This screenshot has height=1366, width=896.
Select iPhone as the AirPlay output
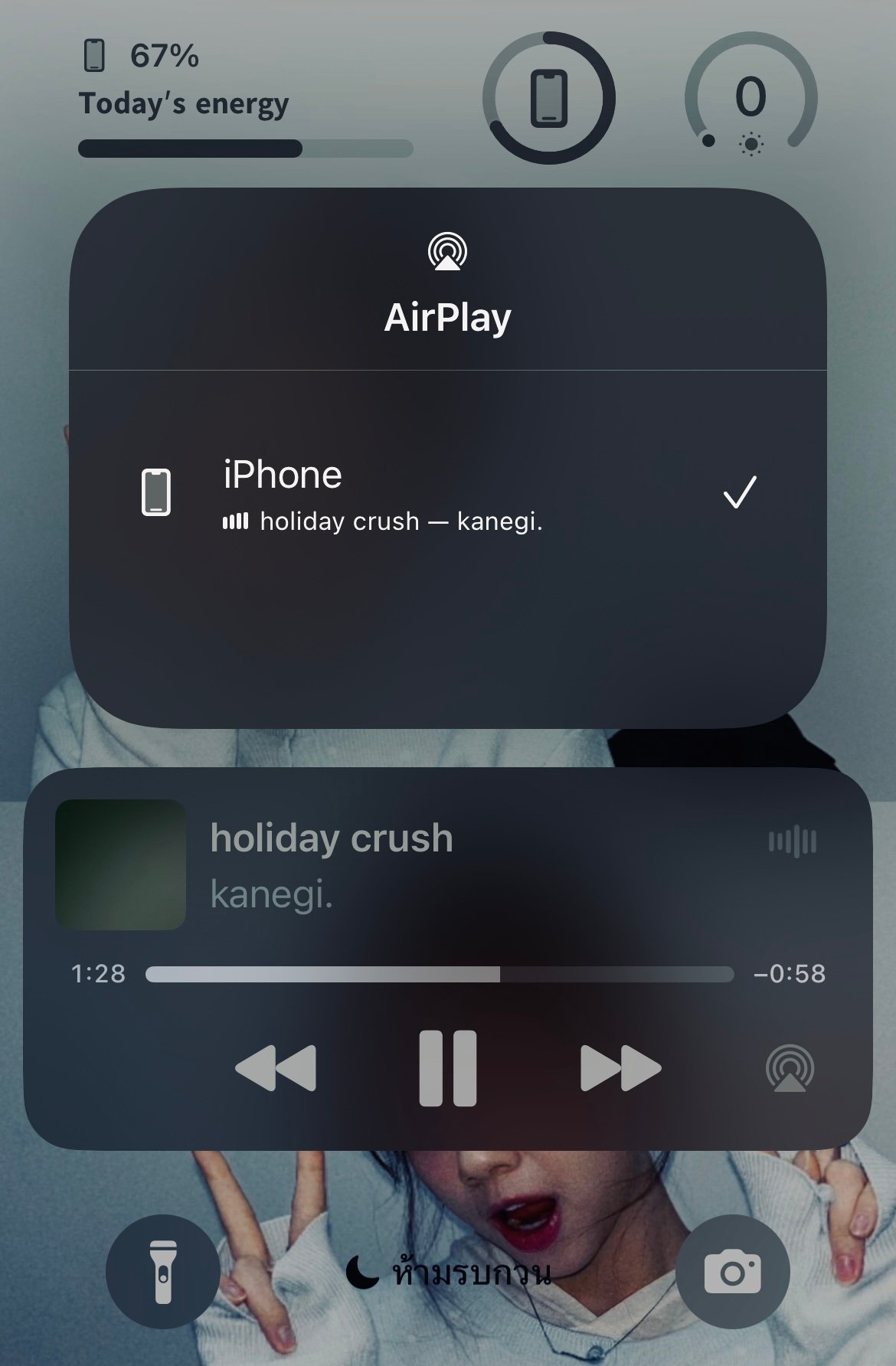(x=447, y=492)
